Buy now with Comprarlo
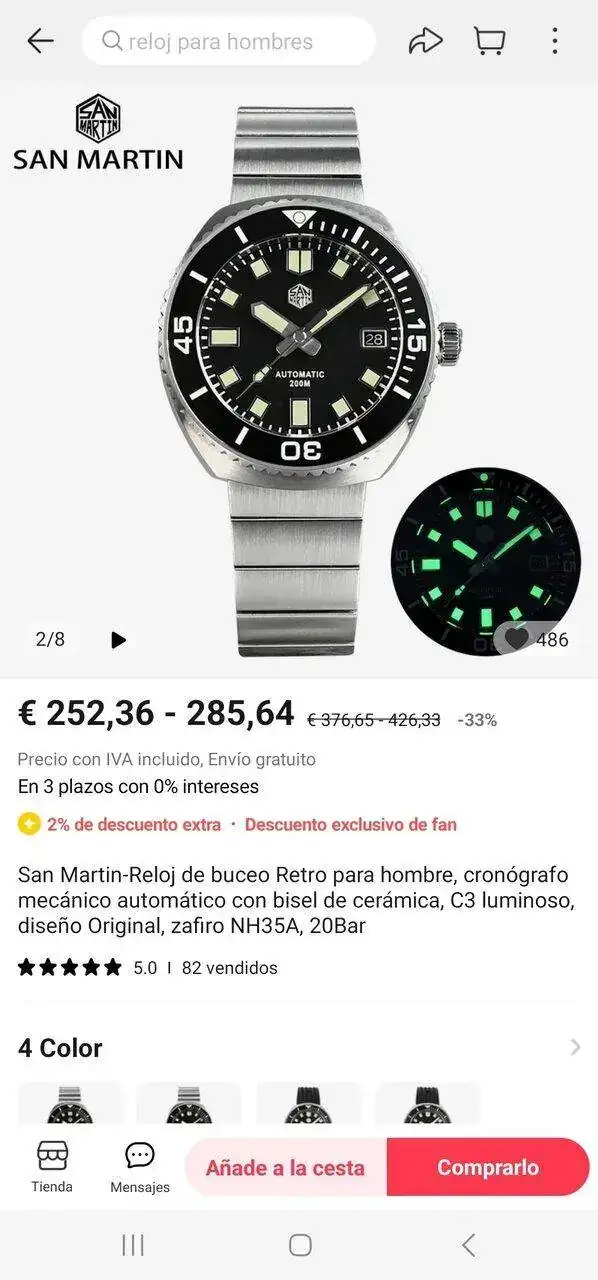The height and width of the screenshot is (1280, 598). point(488,1167)
